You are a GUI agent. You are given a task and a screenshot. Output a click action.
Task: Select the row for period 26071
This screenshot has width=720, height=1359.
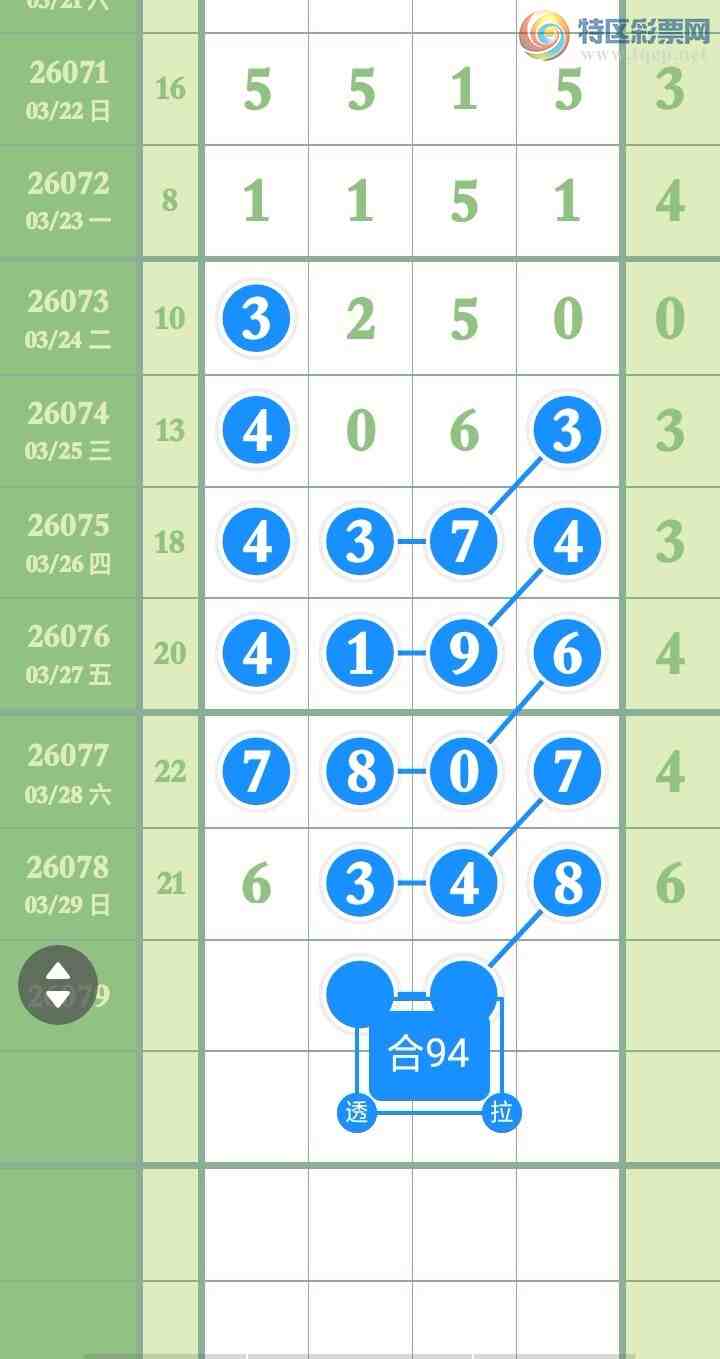click(x=70, y=89)
